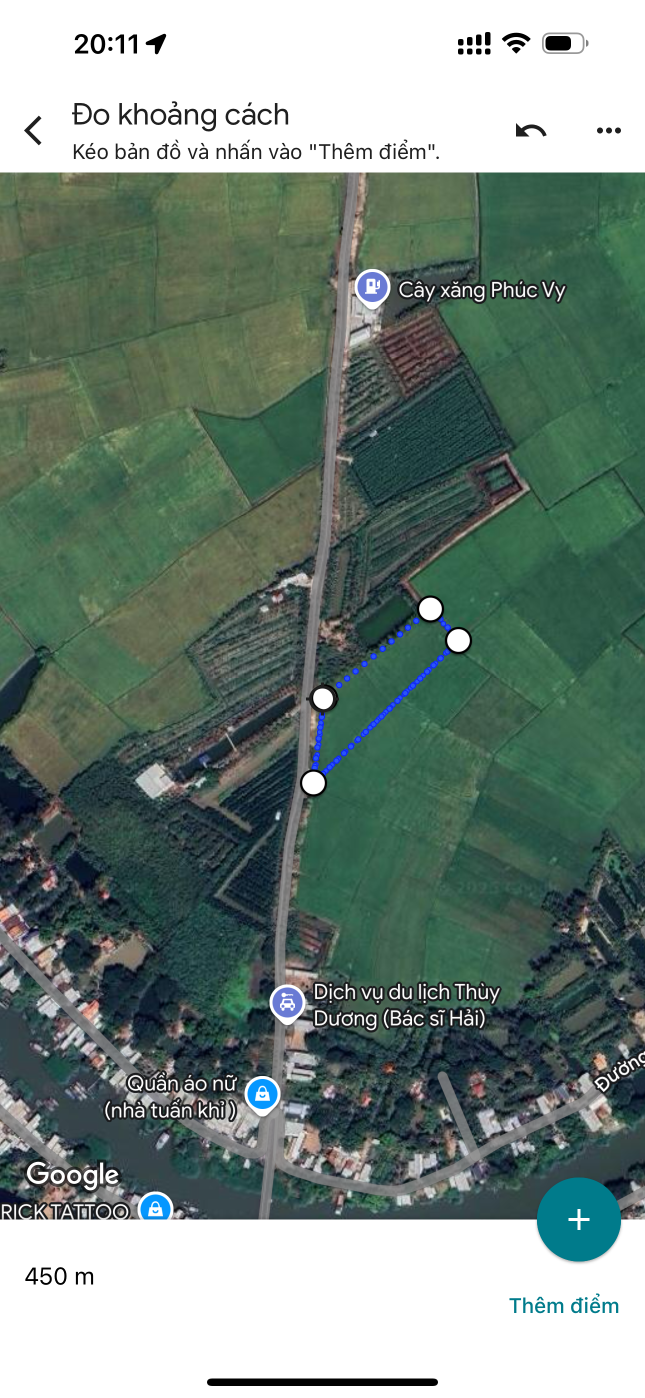Open the Cây xăng Phúc Vy gas station pin
Viewport: 645px width, 1398px height.
click(x=372, y=288)
